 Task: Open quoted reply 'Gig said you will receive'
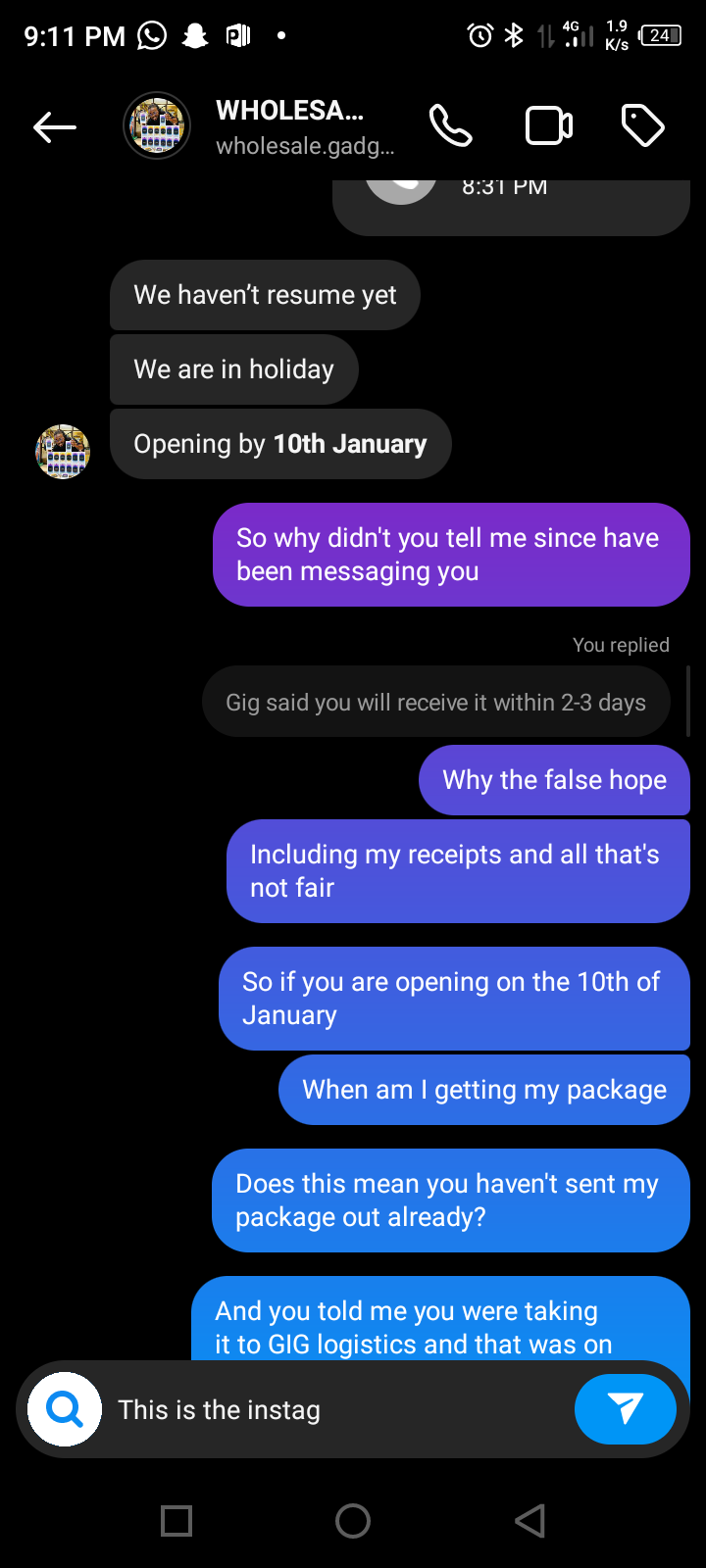click(x=435, y=702)
